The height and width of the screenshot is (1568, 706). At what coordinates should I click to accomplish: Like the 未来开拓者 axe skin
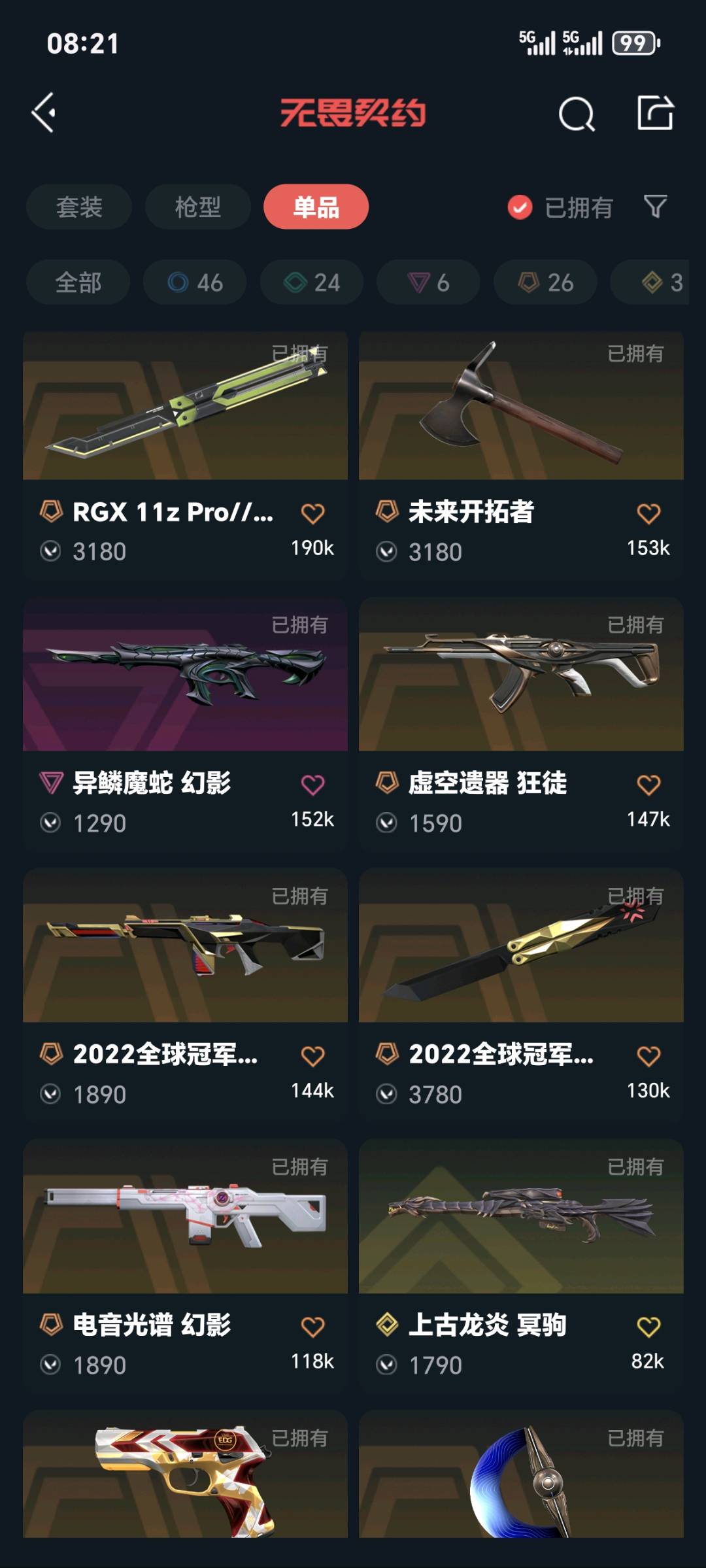click(x=648, y=514)
